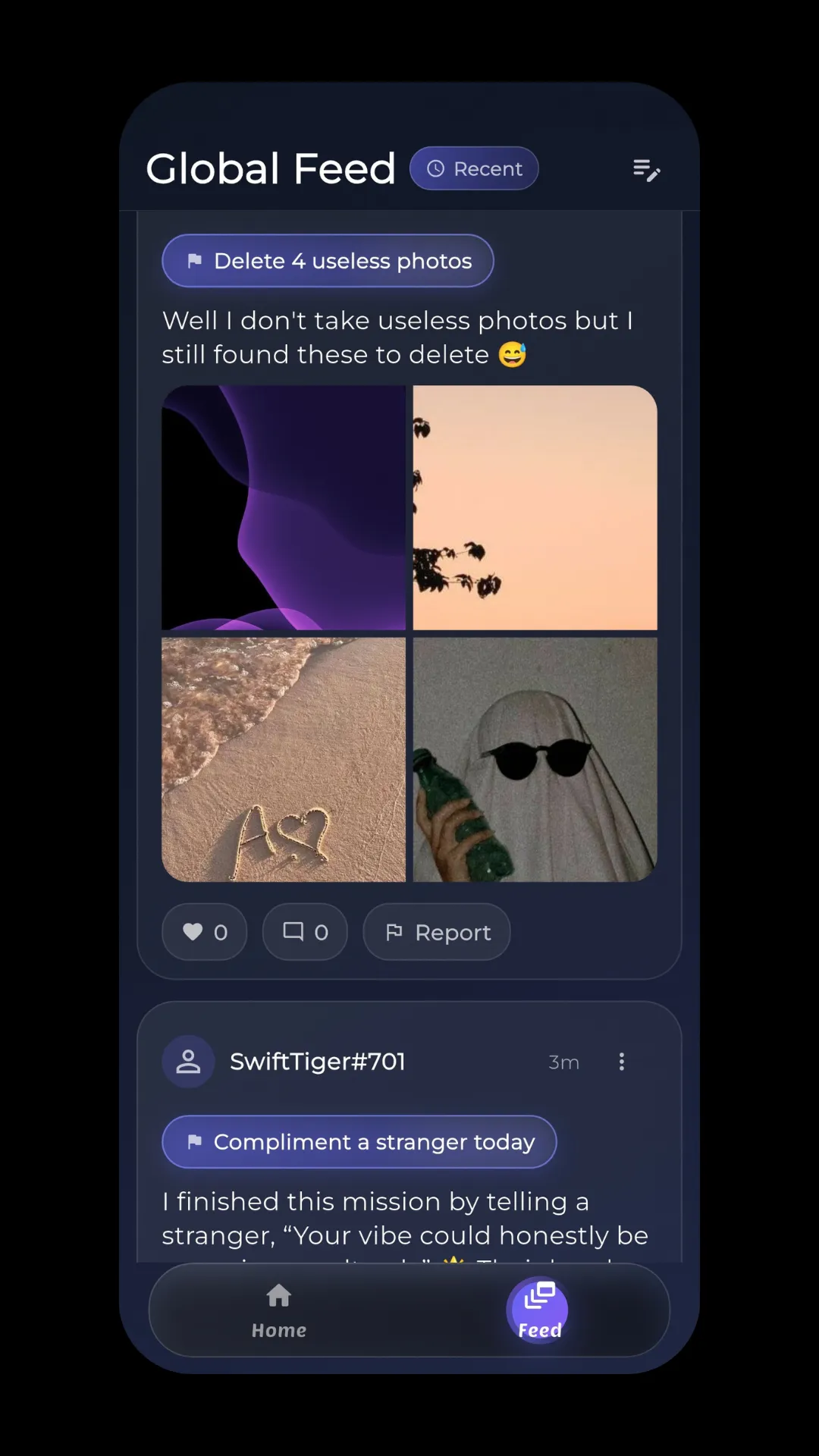
Task: Open the ghost with sunglasses photo
Action: pos(535,759)
